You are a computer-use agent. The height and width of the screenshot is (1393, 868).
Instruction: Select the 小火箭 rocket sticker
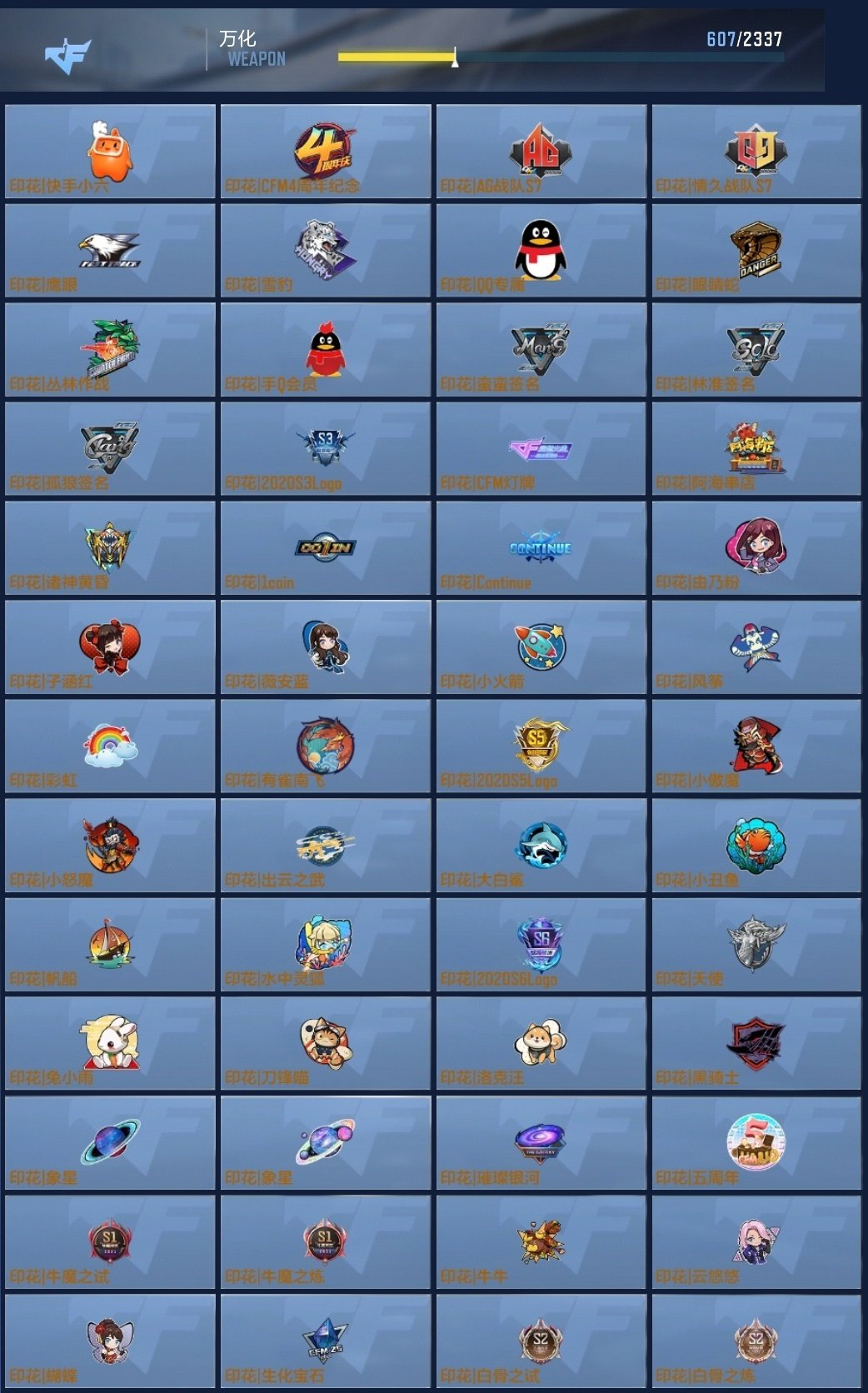(x=541, y=647)
